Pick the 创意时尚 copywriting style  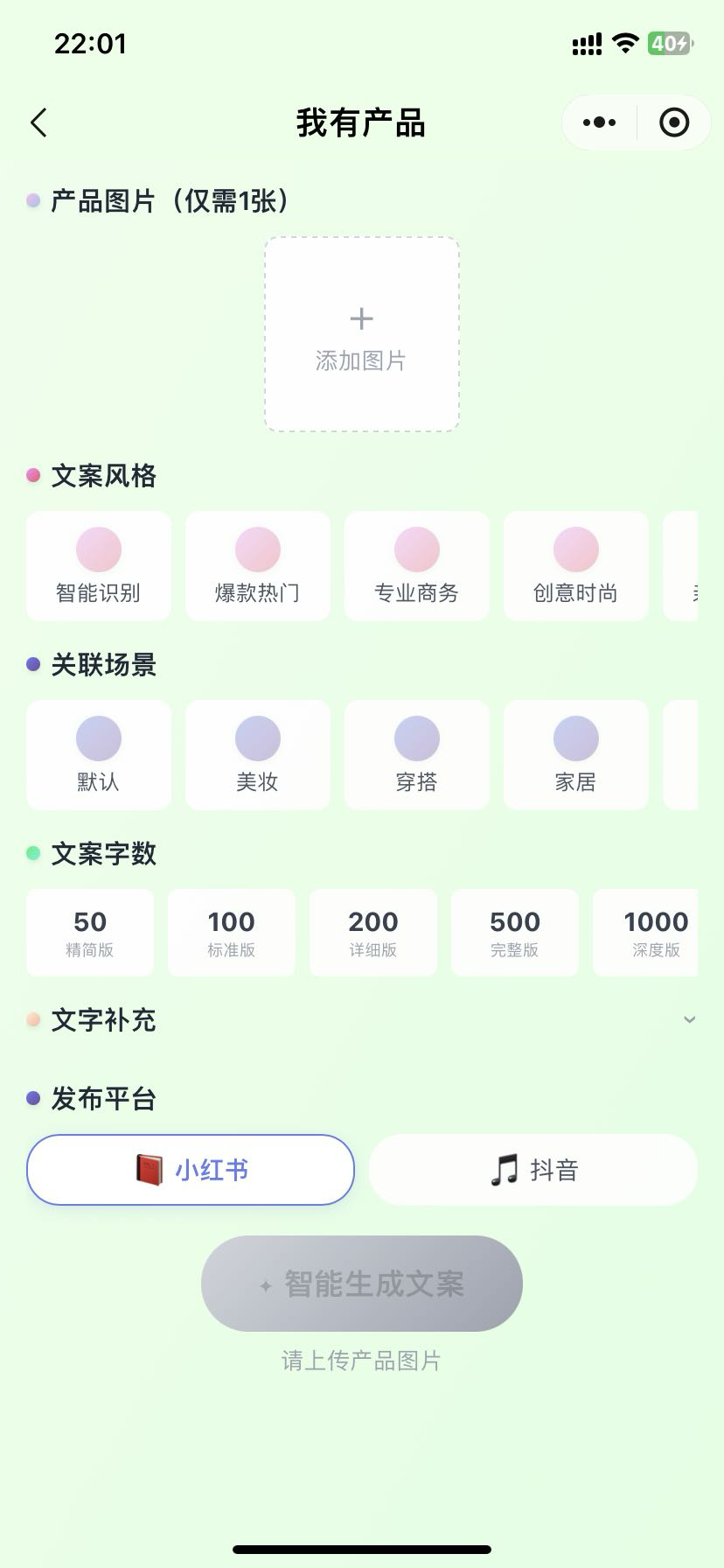click(575, 565)
